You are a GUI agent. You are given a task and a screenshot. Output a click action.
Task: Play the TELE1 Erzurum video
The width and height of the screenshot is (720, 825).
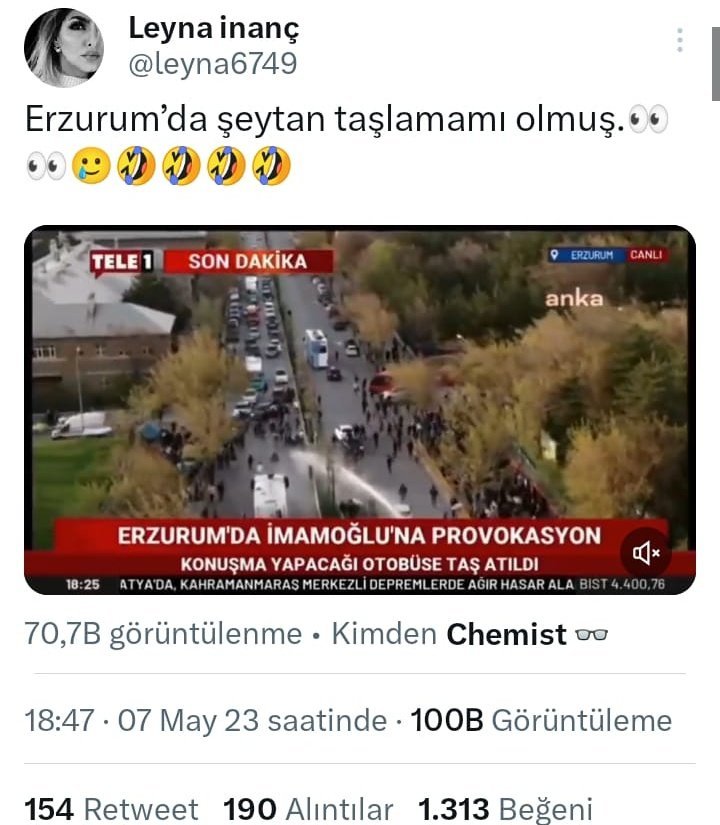(359, 400)
